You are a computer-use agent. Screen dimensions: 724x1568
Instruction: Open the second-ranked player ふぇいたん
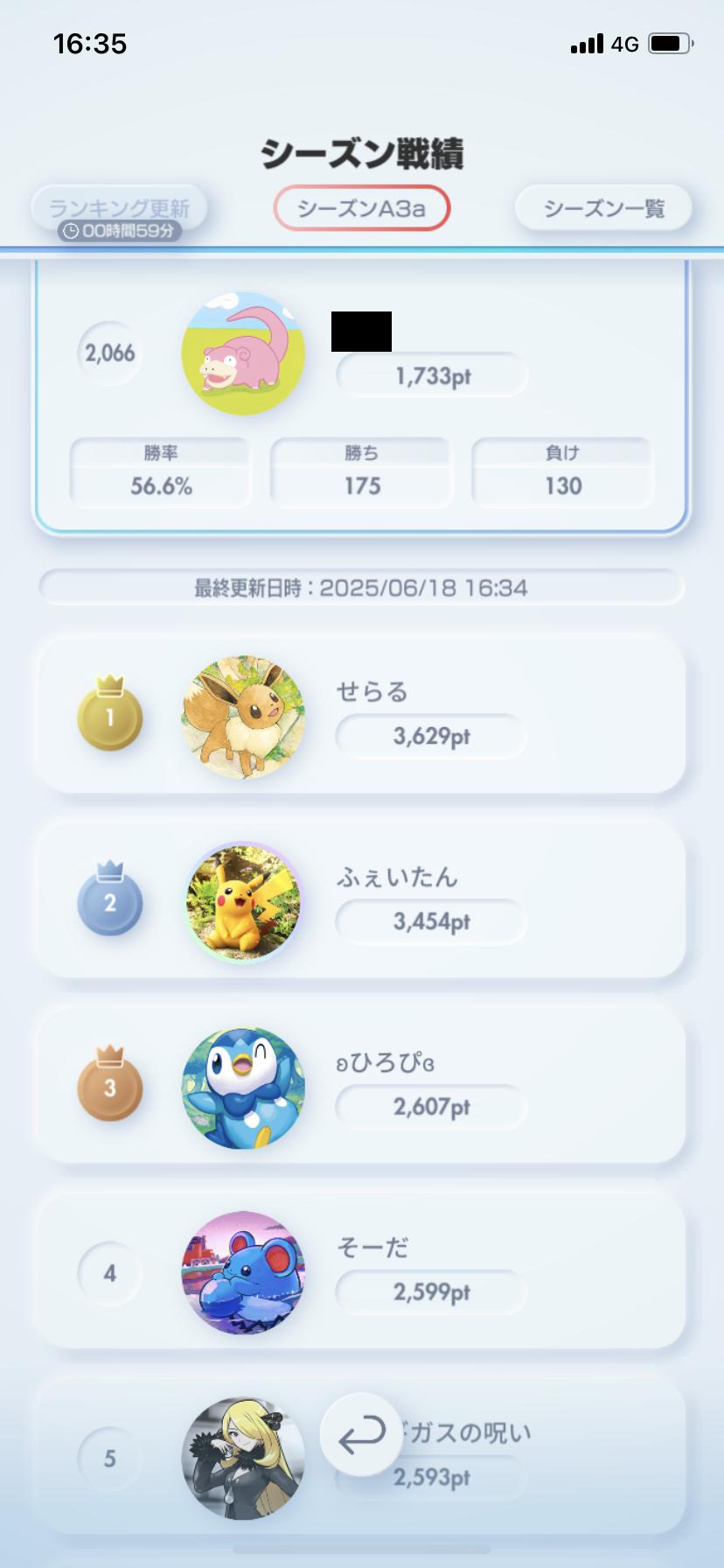point(361,901)
